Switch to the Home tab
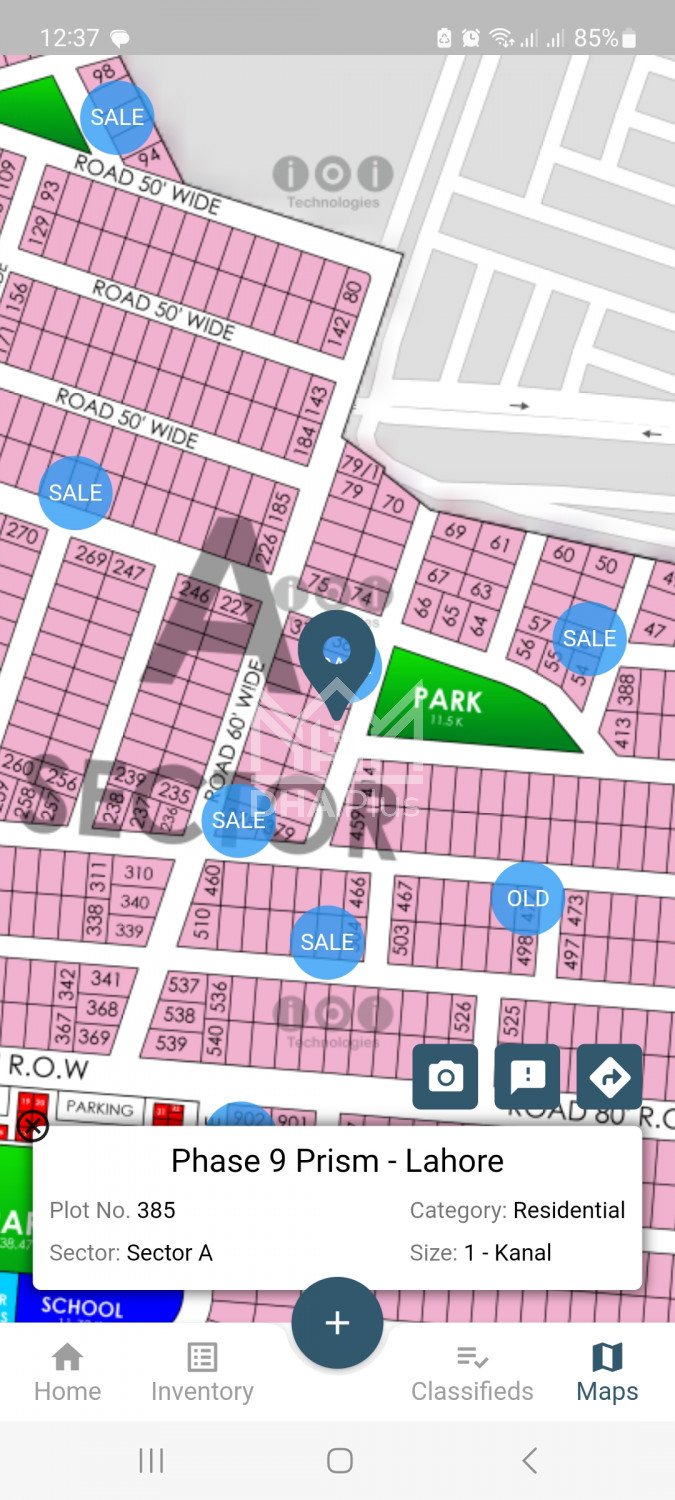This screenshot has height=1500, width=675. point(67,1373)
